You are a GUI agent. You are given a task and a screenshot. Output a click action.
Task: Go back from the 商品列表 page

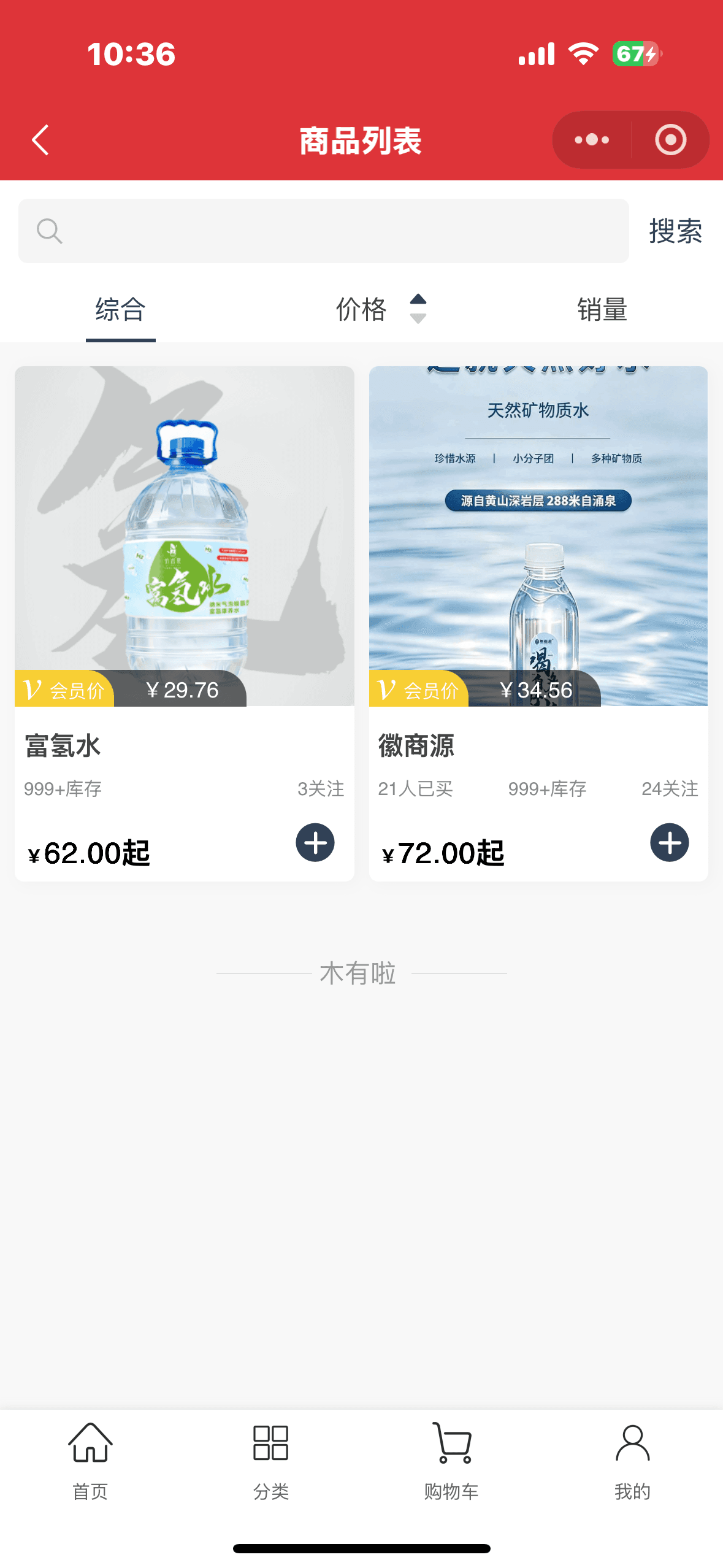point(40,140)
